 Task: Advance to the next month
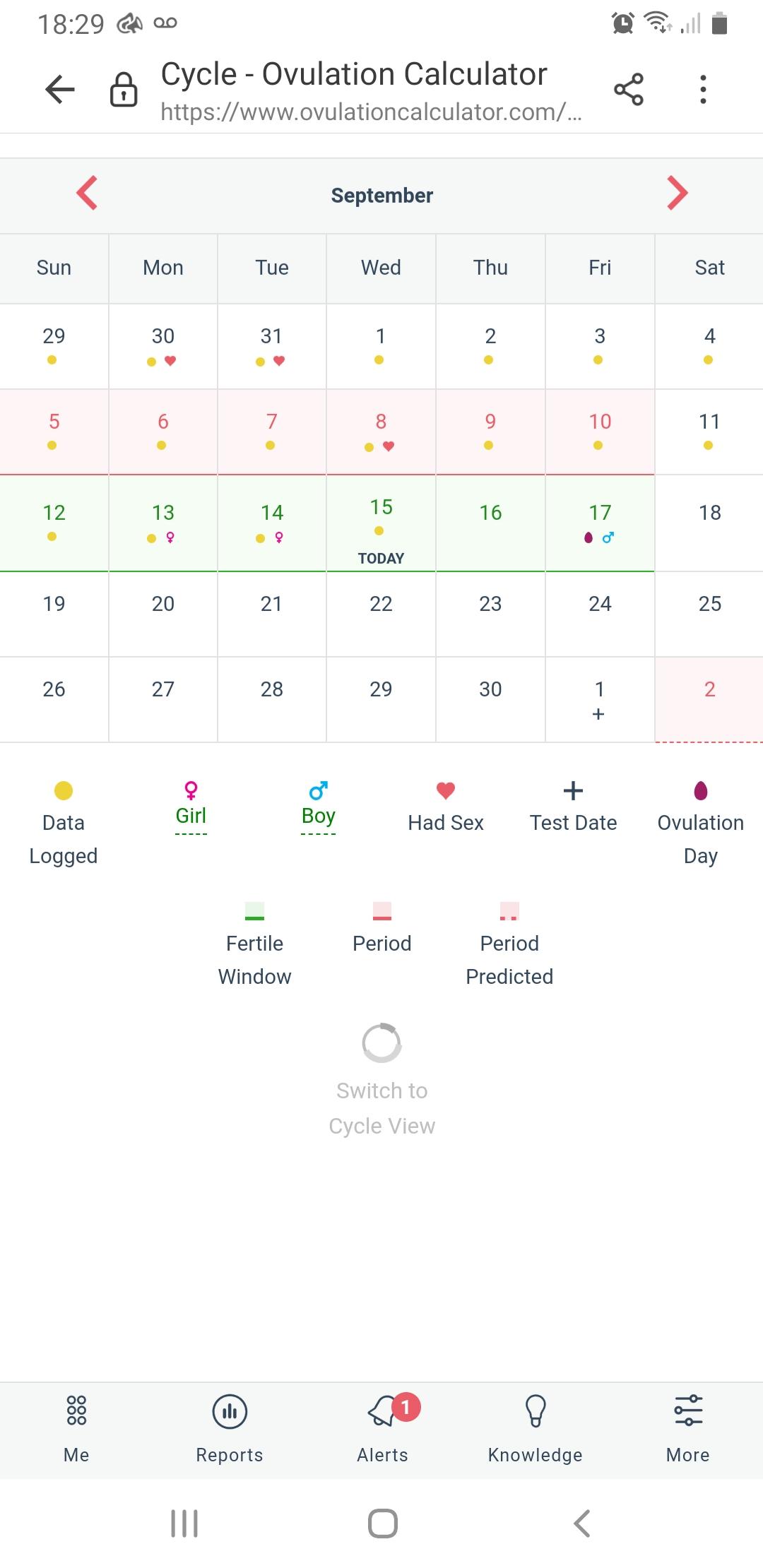[x=677, y=194]
